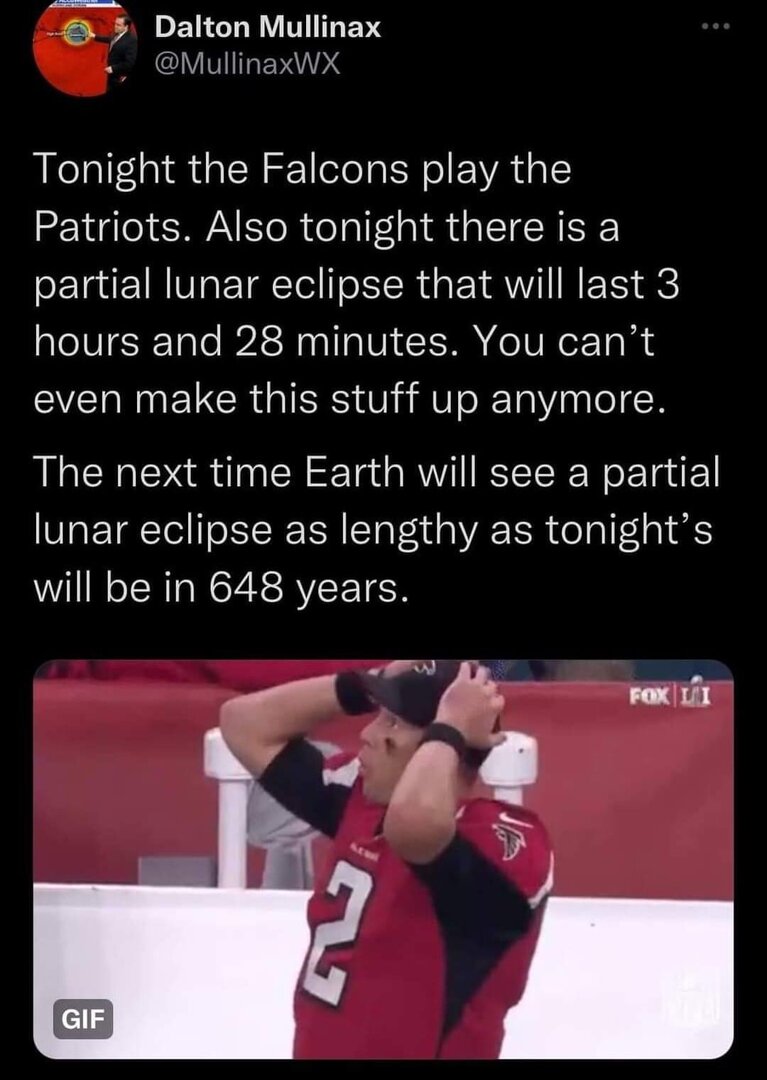
Task: Open the attached GIF of the Falcons player
Action: pyautogui.click(x=384, y=858)
